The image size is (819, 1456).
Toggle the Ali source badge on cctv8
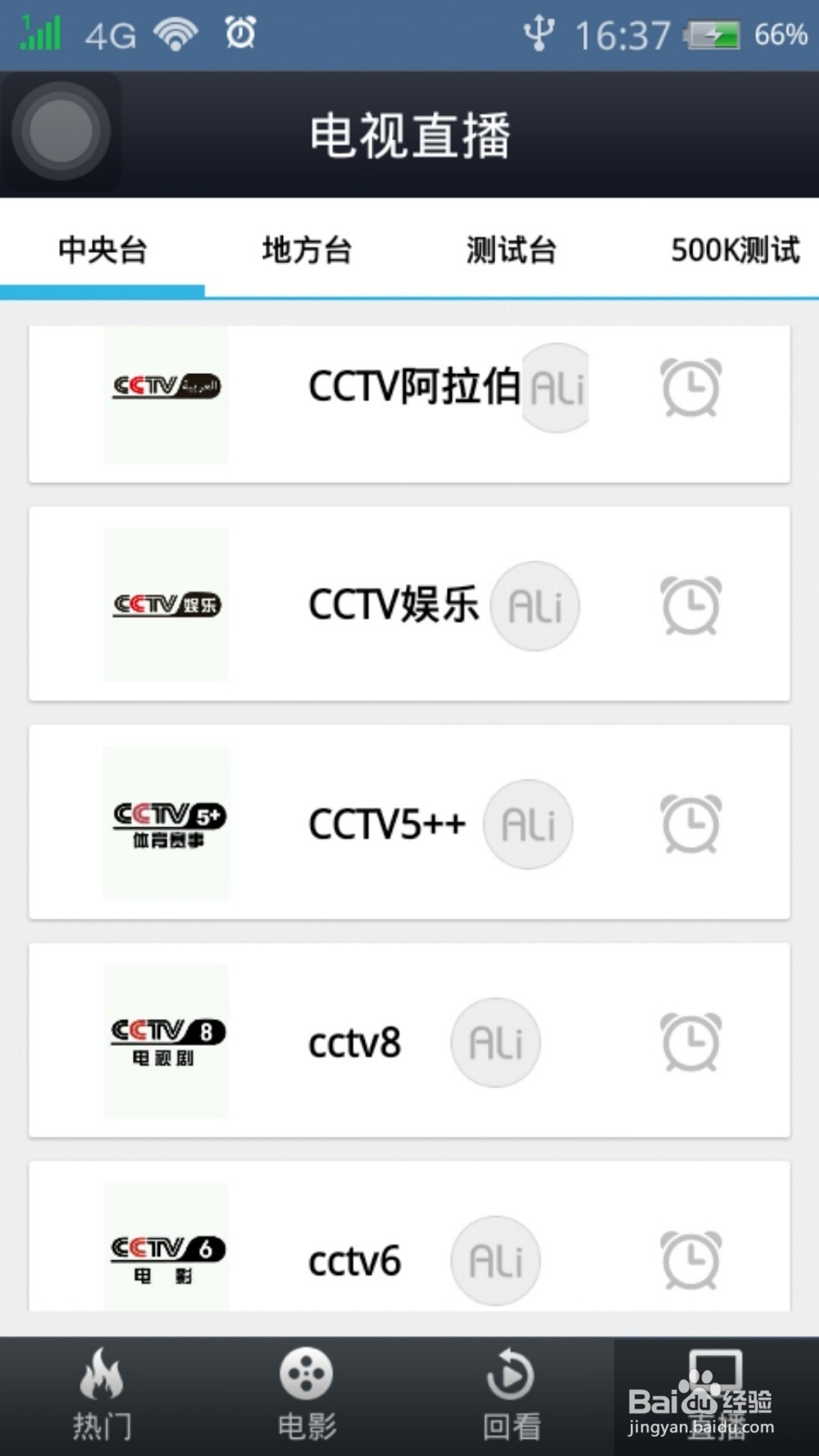495,1043
